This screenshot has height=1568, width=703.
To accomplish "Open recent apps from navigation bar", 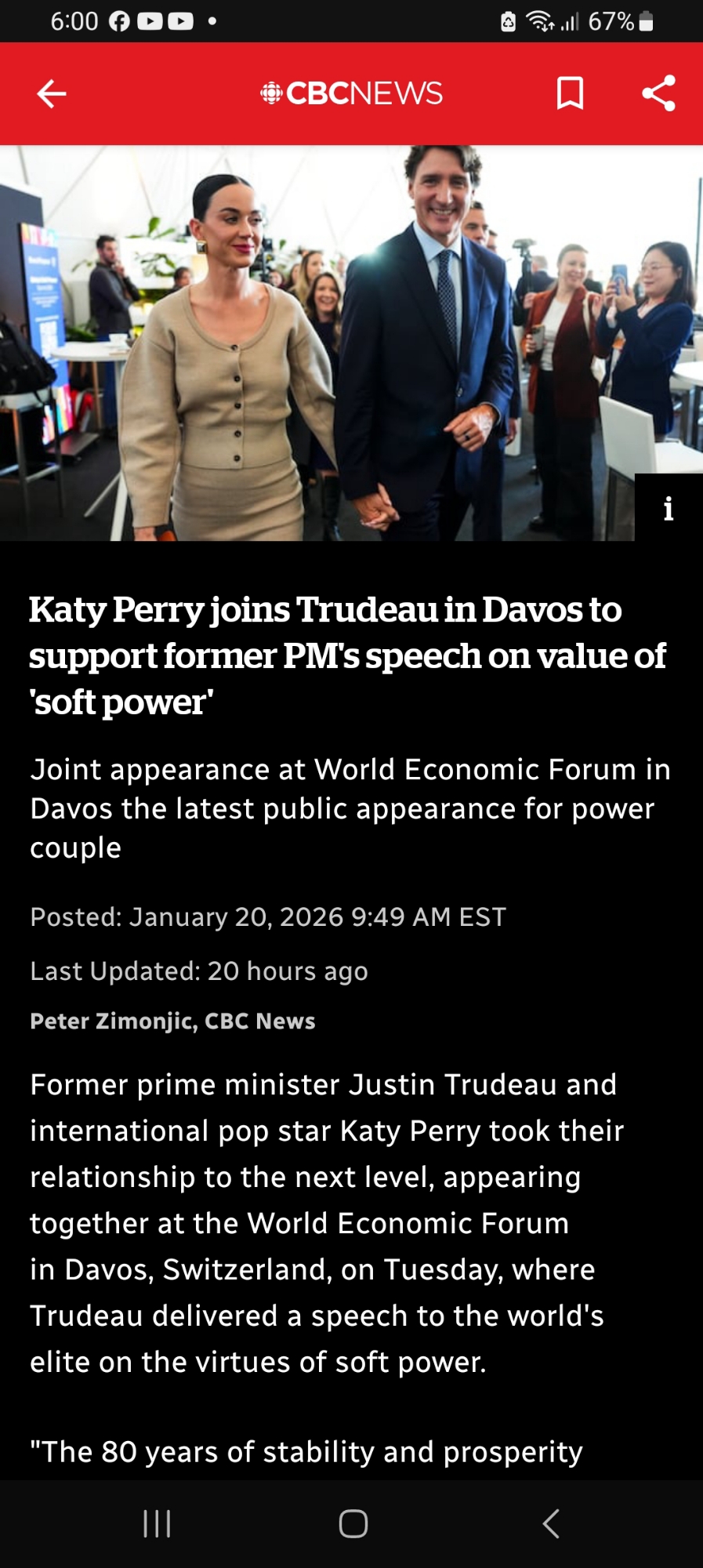I will point(157,1523).
